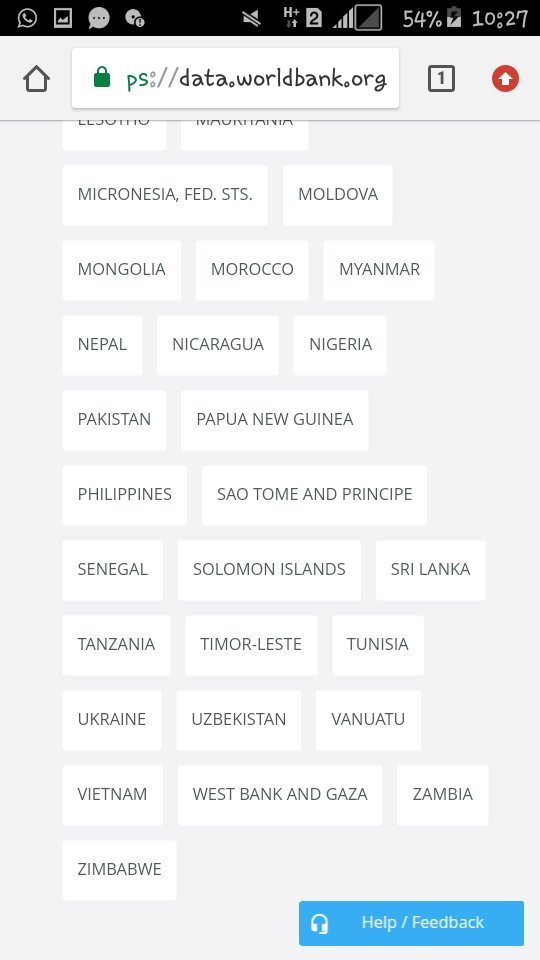The height and width of the screenshot is (960, 540).
Task: Select Sri Lanka
Action: click(x=430, y=570)
